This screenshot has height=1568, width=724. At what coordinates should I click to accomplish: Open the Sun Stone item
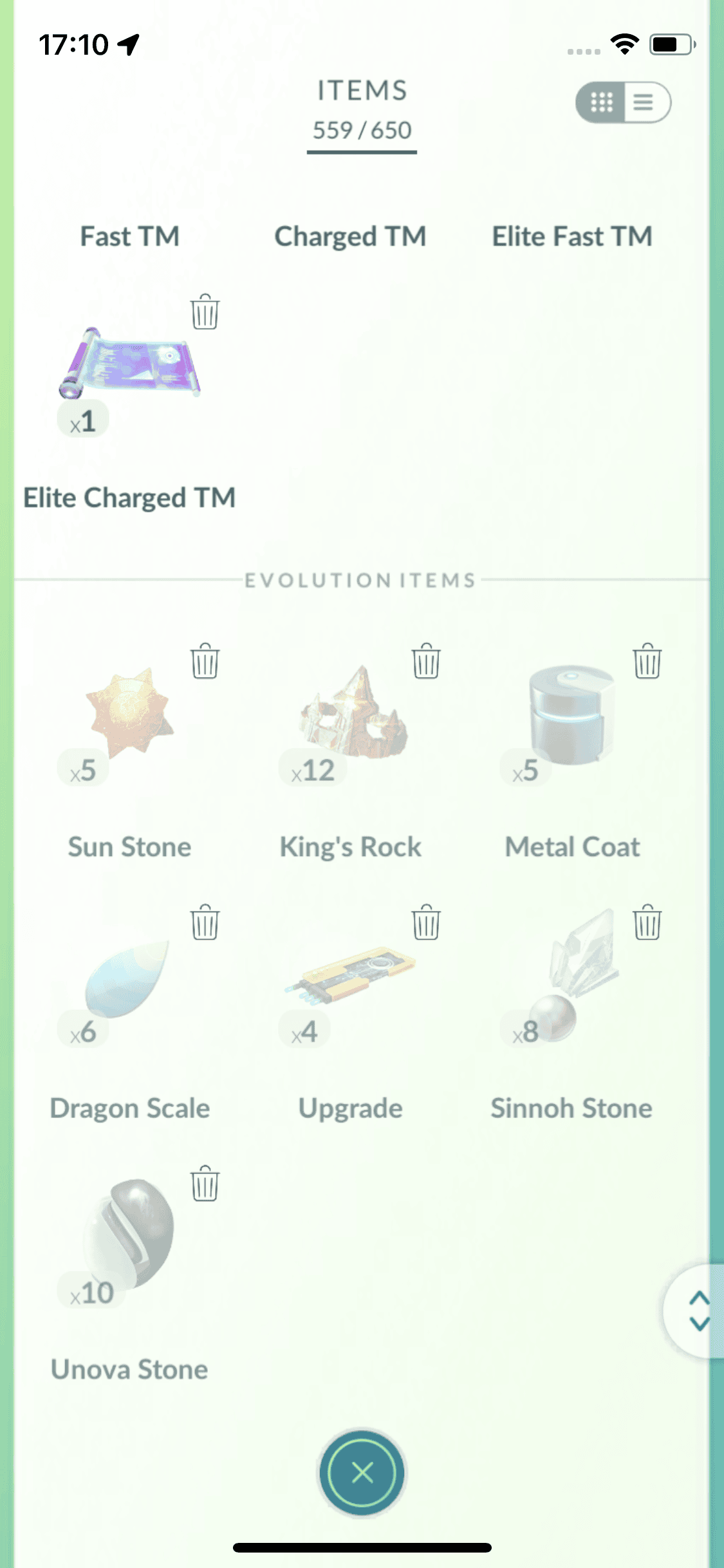pyautogui.click(x=130, y=714)
